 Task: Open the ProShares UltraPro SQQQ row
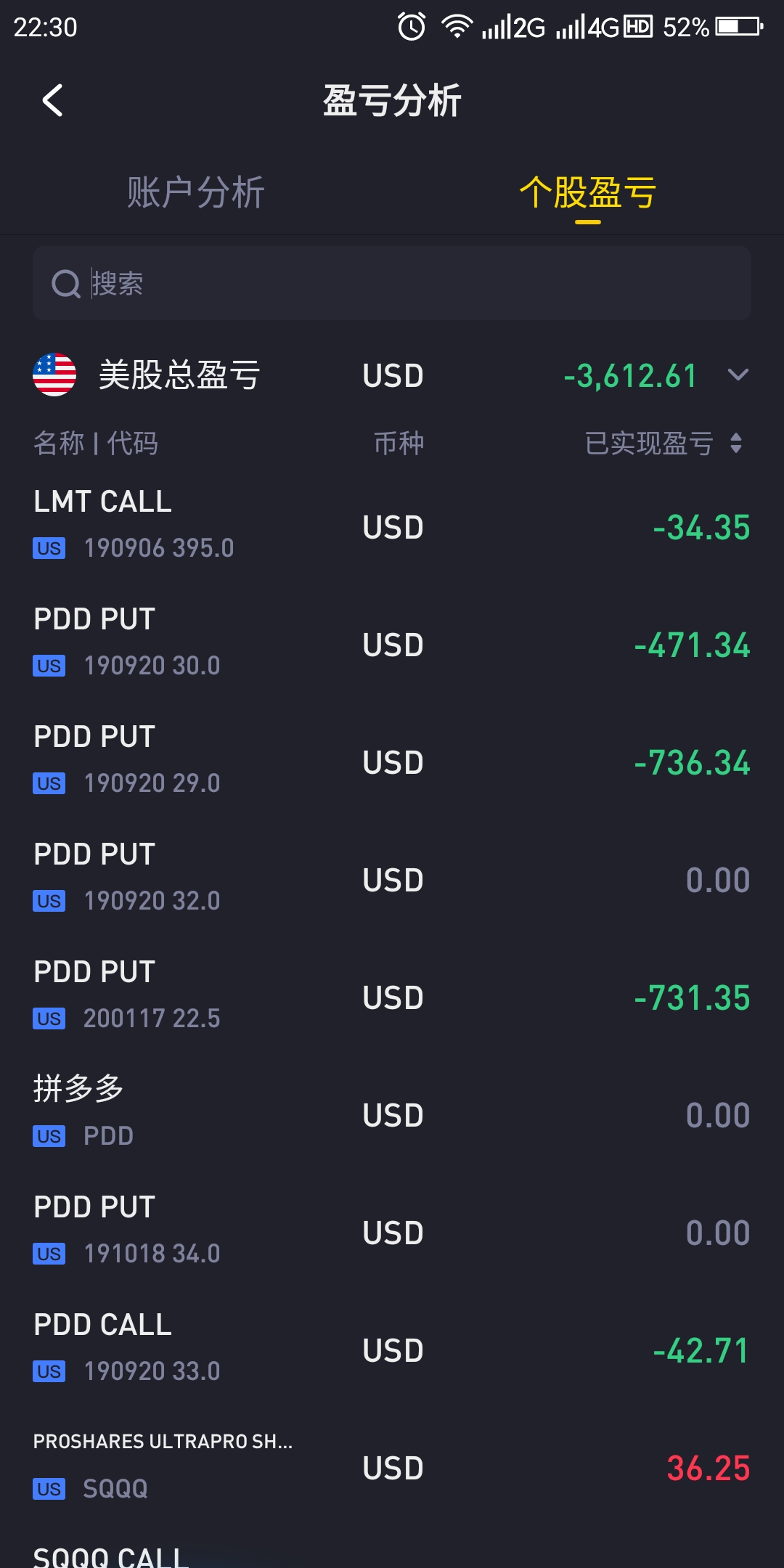point(392,1467)
